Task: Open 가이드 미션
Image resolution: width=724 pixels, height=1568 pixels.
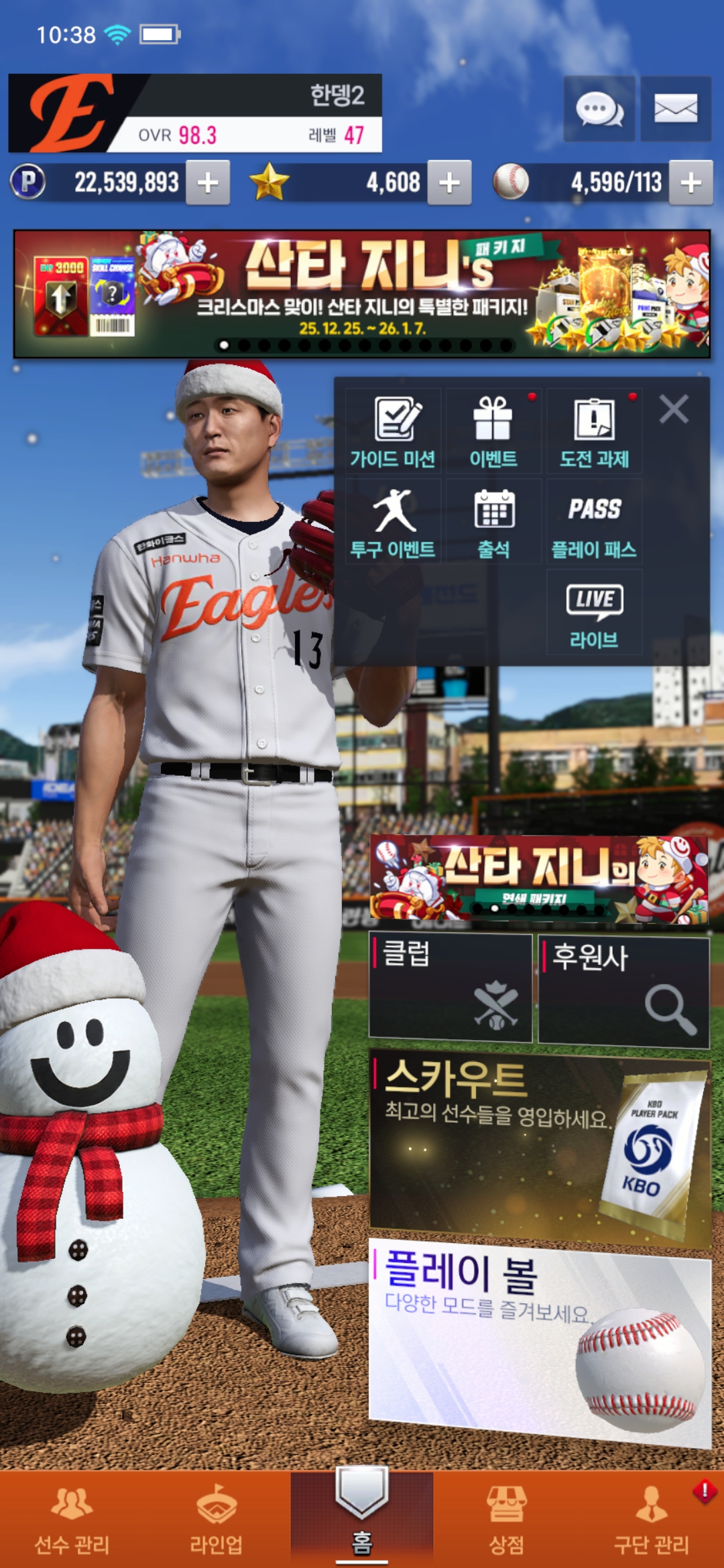Action: point(393,432)
